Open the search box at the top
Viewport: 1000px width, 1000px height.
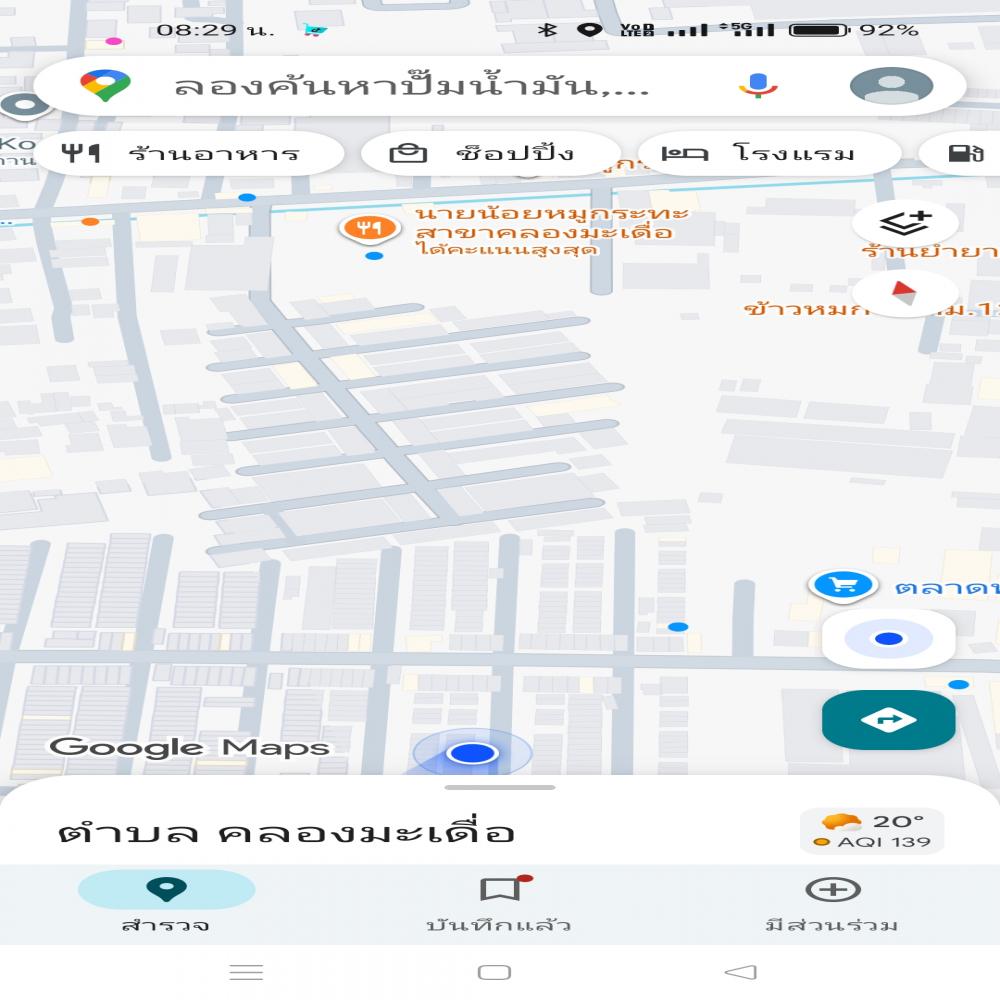pos(410,86)
